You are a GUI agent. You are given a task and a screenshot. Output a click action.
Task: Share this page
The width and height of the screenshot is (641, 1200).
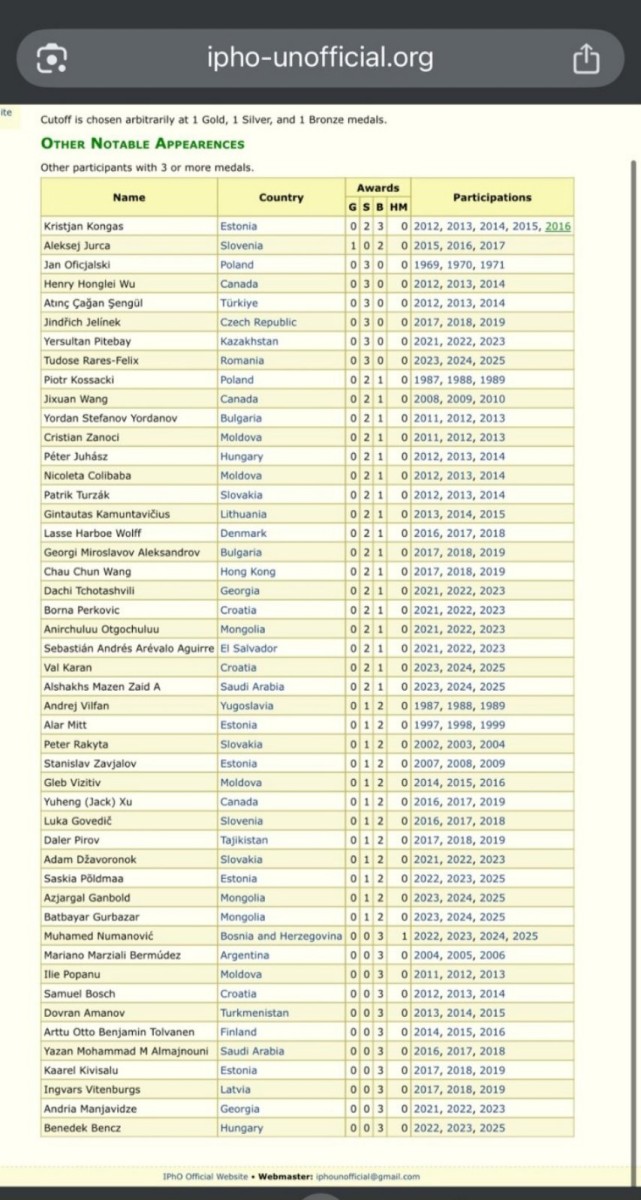586,59
